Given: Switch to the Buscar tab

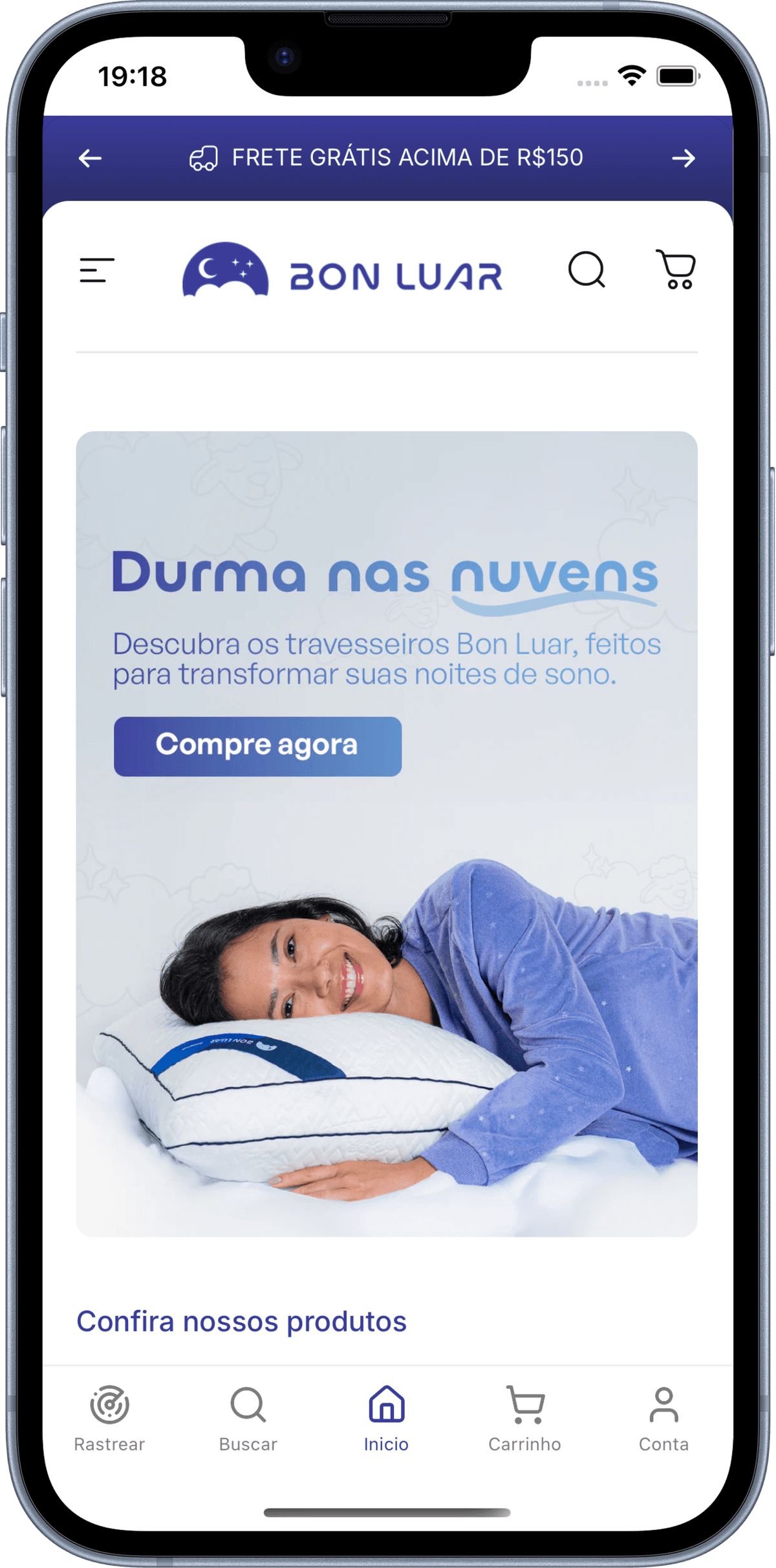Looking at the screenshot, I should tap(248, 1419).
